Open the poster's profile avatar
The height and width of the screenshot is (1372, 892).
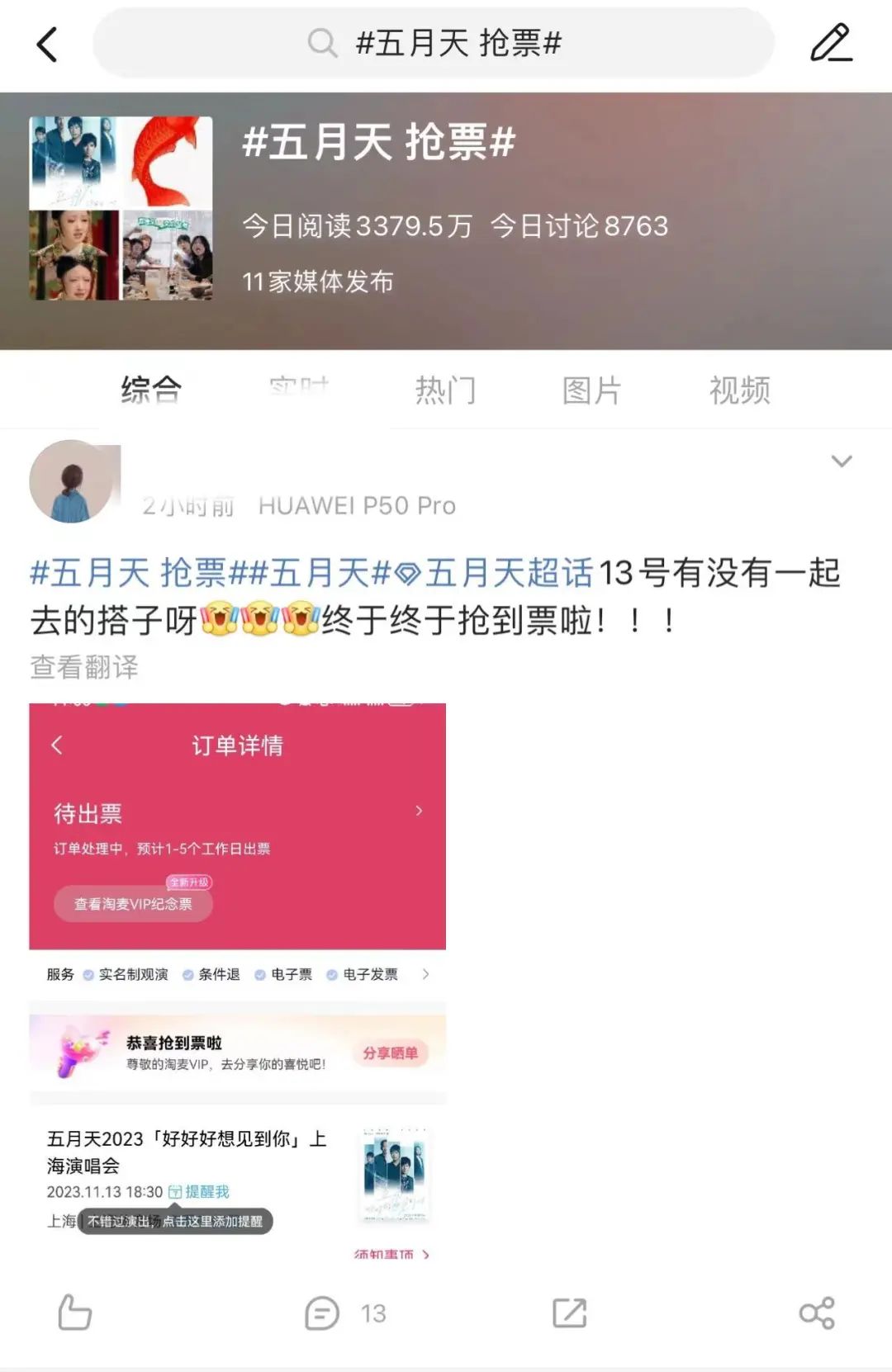pyautogui.click(x=71, y=481)
